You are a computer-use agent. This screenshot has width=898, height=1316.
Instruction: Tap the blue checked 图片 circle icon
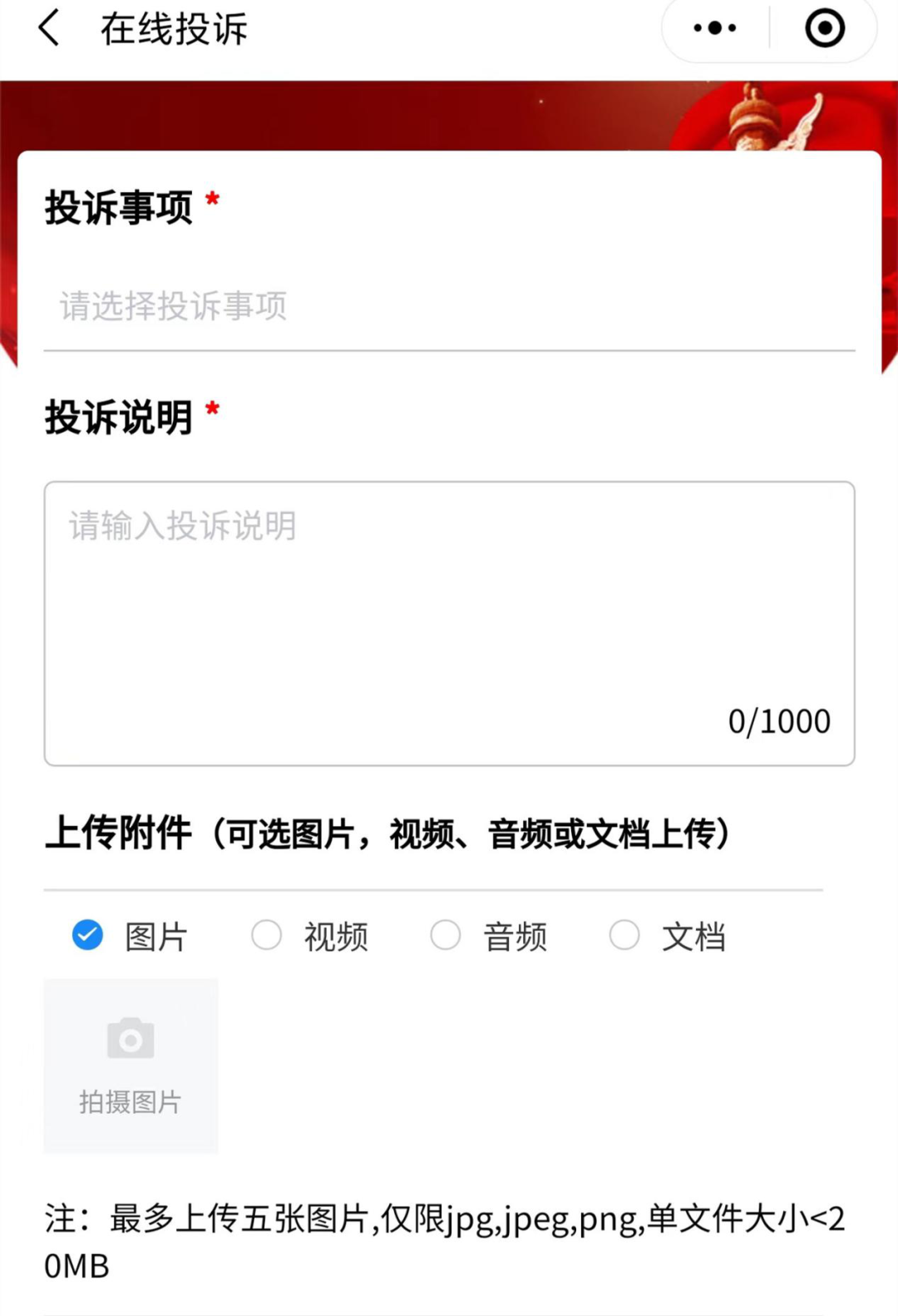(x=86, y=935)
